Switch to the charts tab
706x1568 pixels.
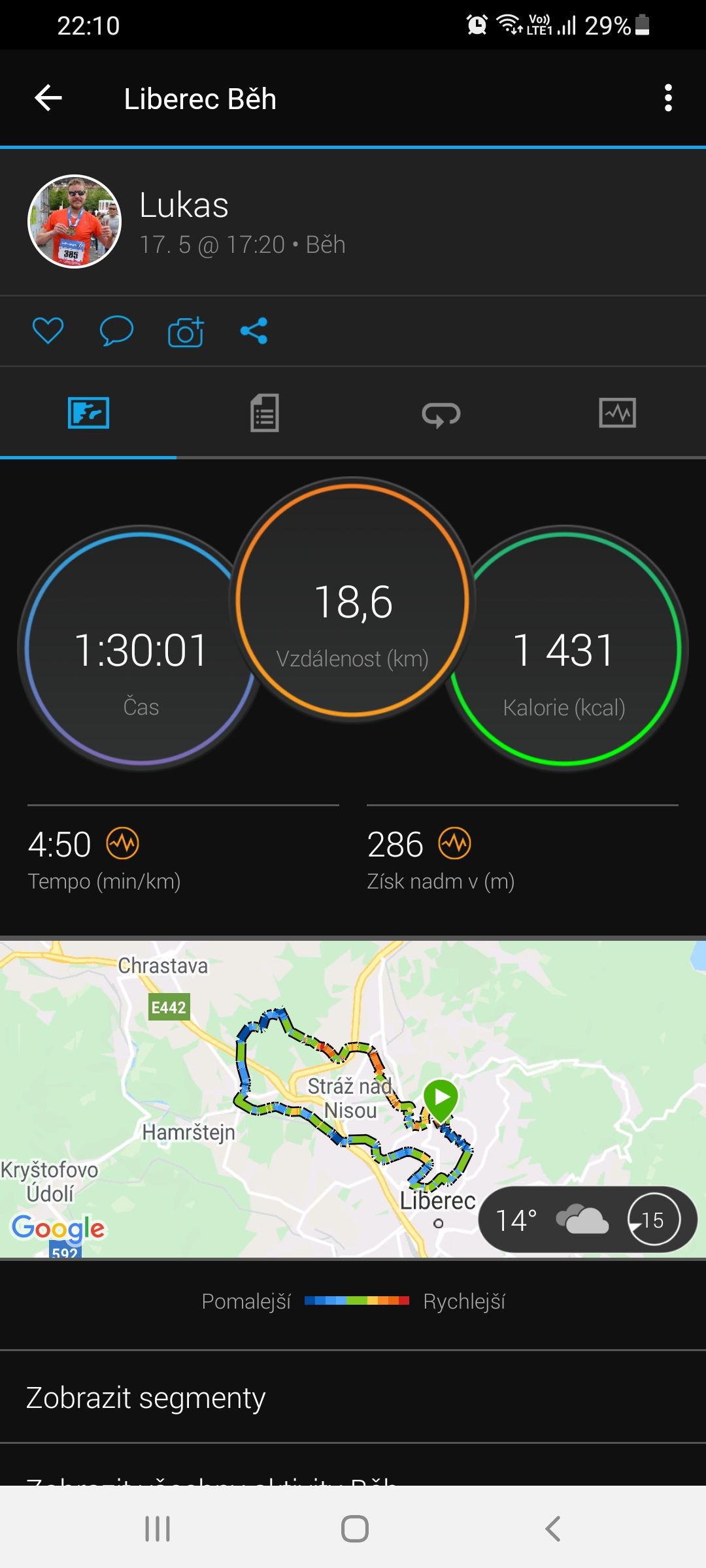(617, 413)
